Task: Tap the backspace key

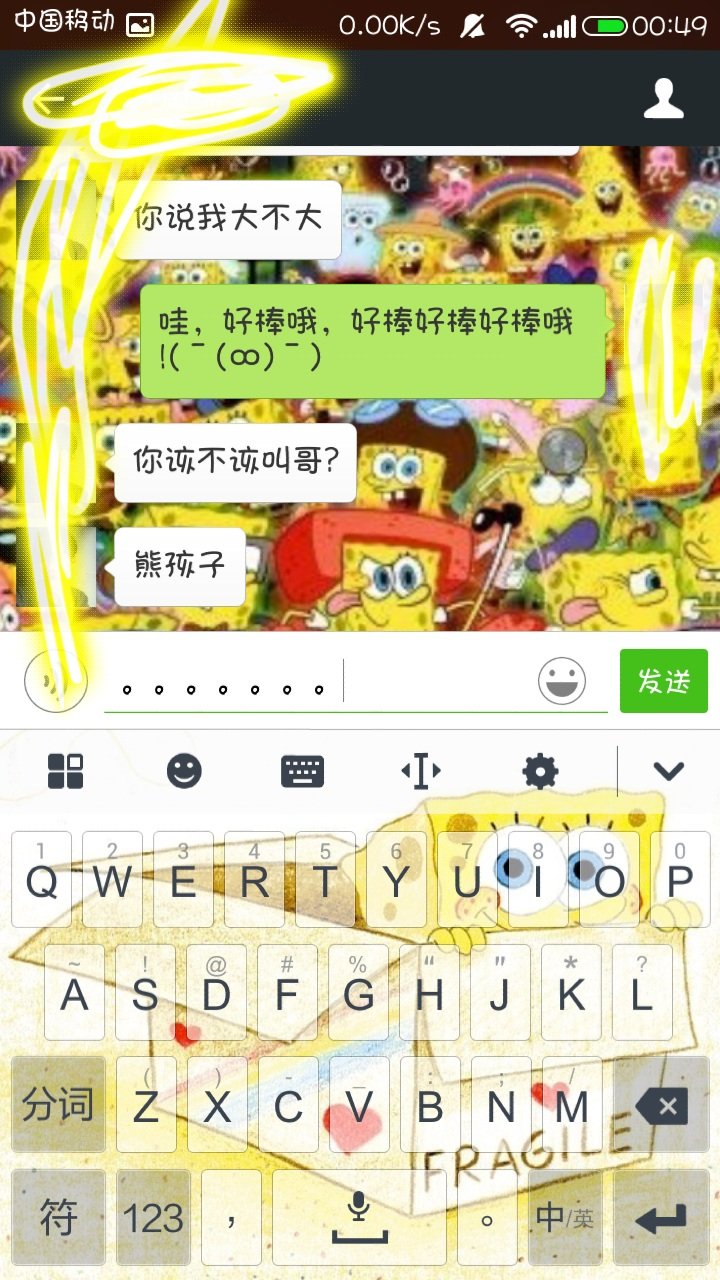Action: coord(661,1105)
